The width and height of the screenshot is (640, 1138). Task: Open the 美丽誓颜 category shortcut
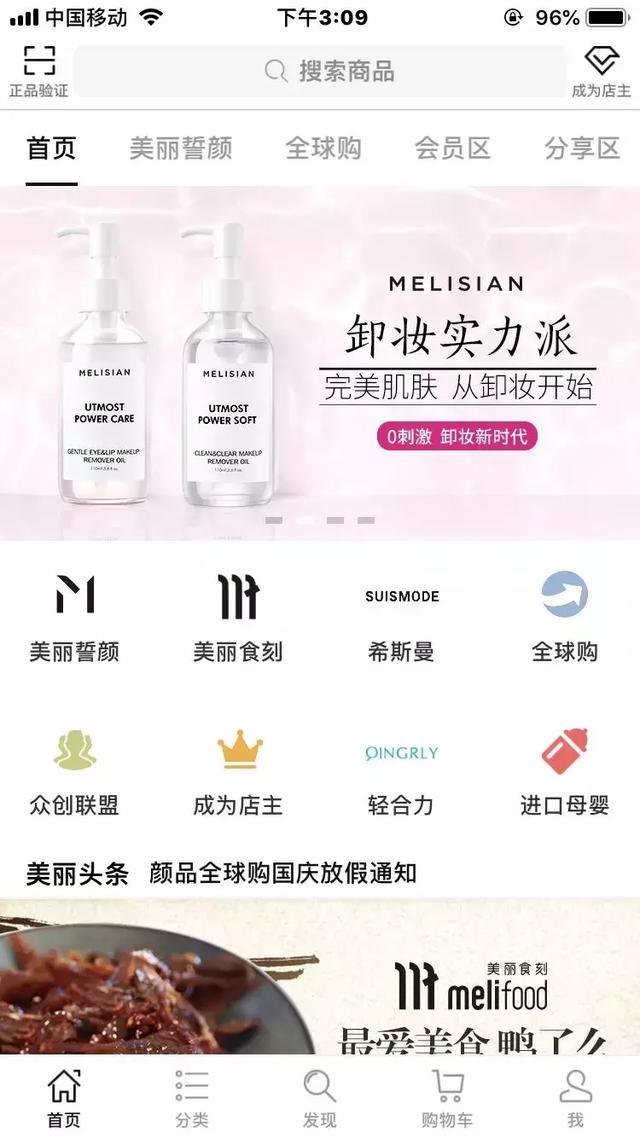click(75, 617)
